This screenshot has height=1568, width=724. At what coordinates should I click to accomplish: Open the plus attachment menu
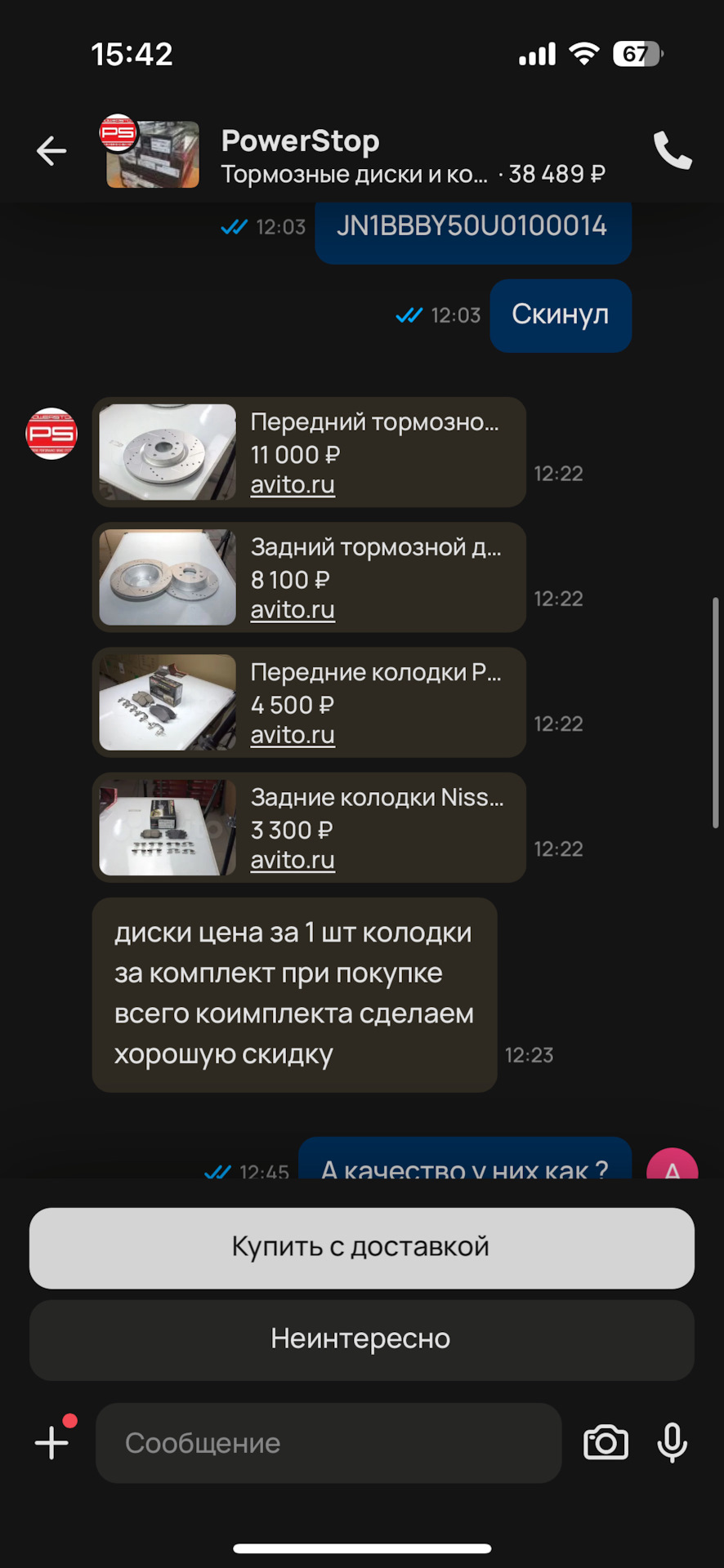[x=52, y=1443]
